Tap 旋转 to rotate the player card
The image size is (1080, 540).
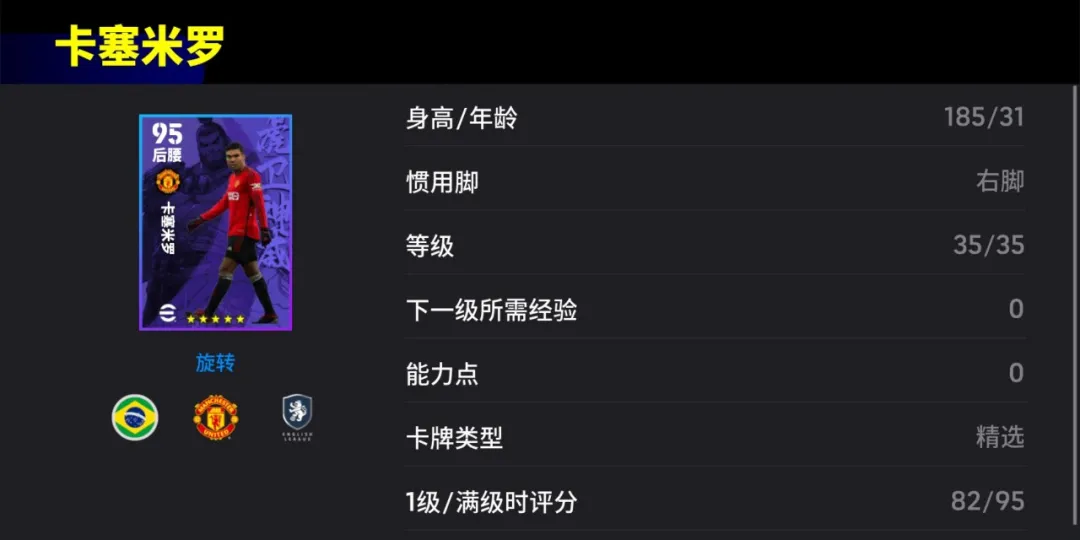pos(215,363)
